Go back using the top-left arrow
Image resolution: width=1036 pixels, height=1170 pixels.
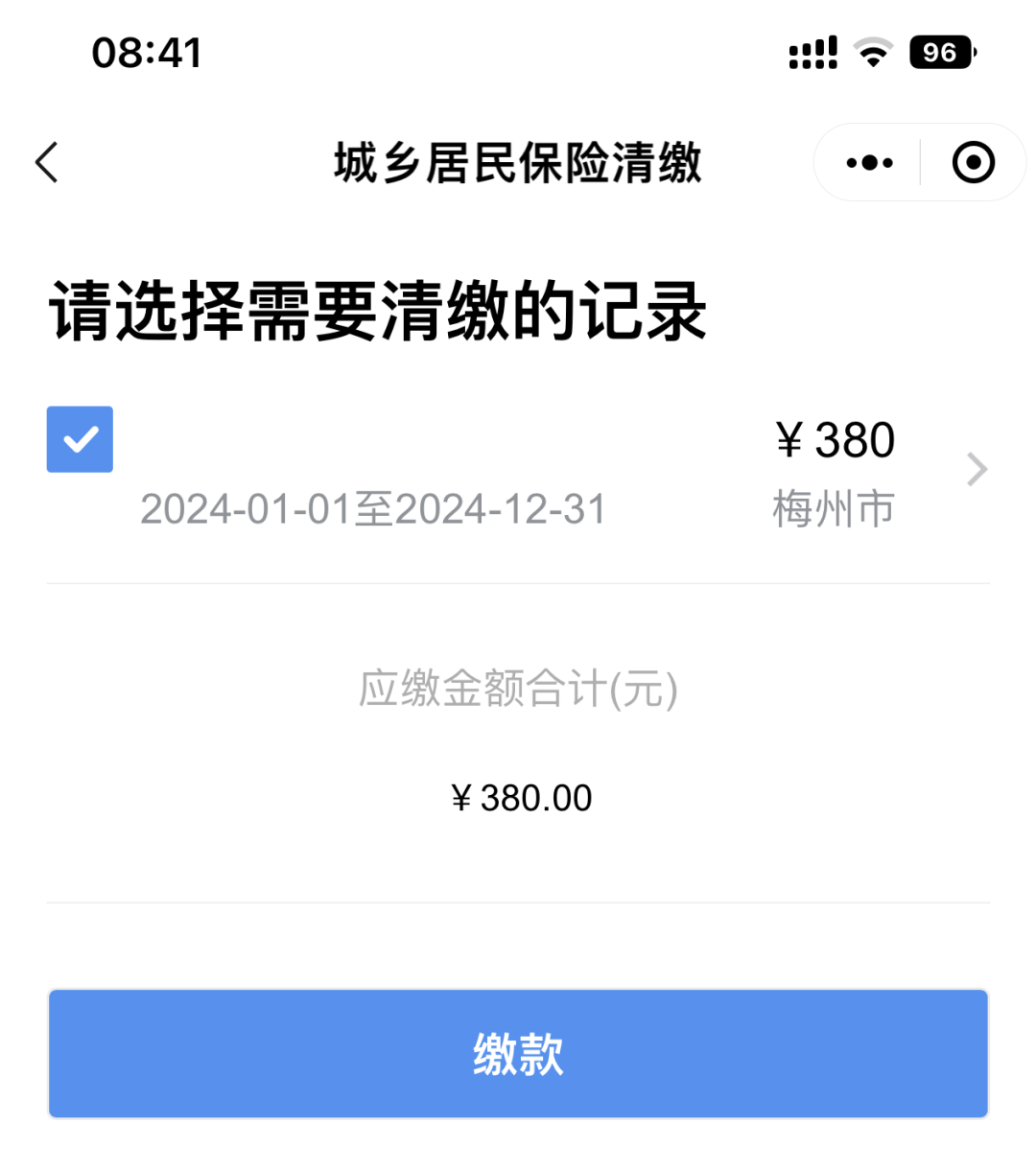pos(48,162)
